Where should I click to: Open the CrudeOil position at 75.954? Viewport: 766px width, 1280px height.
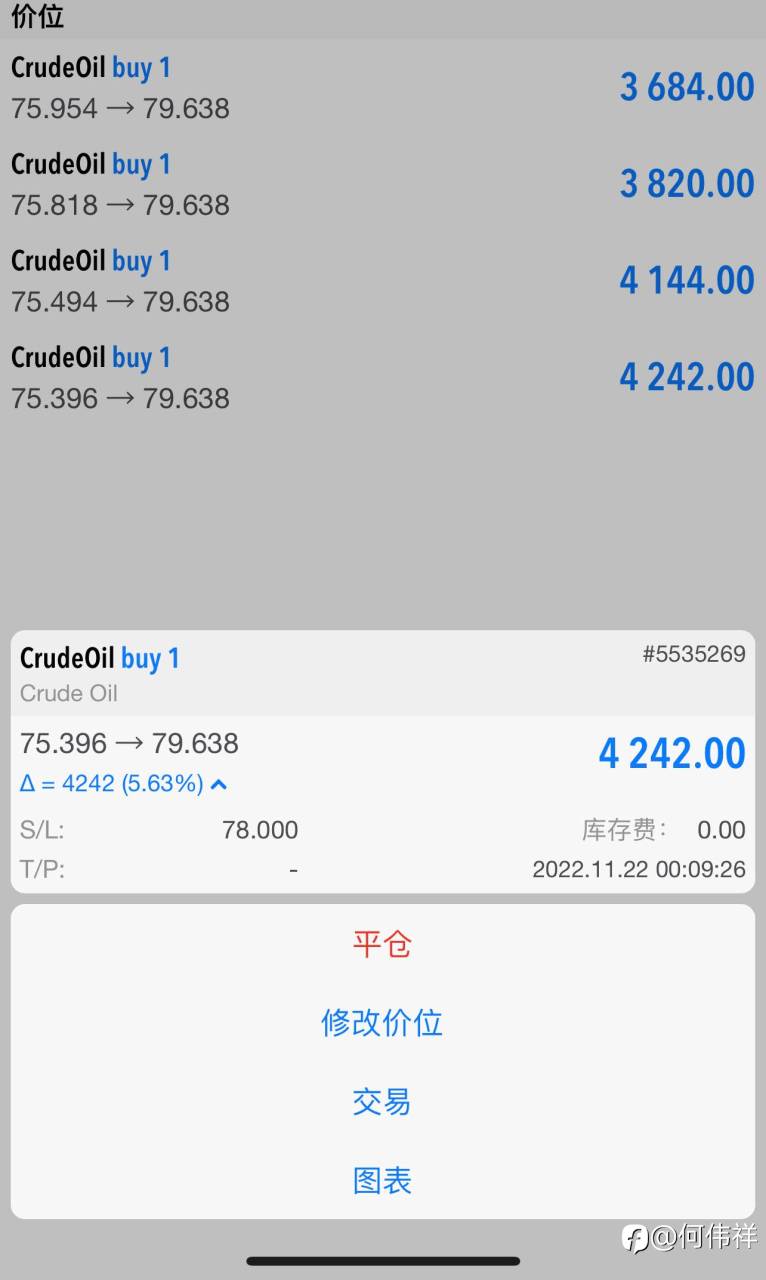[383, 88]
